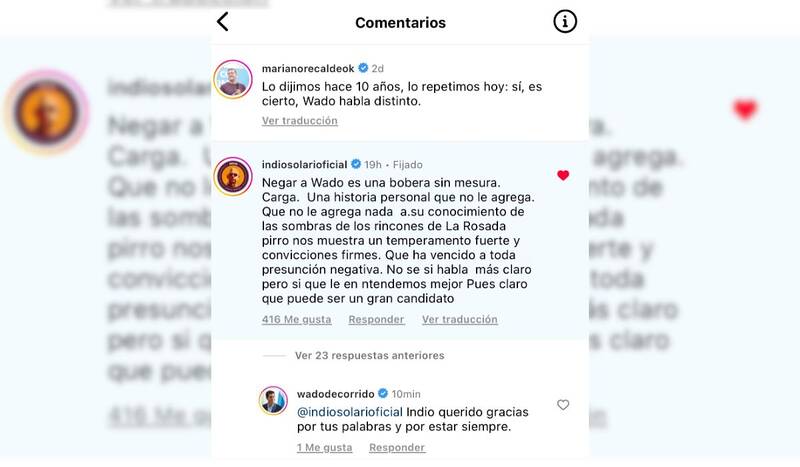Translate marianorecaldeok's comment with Ver traducción
This screenshot has width=800, height=467.
pyautogui.click(x=299, y=121)
